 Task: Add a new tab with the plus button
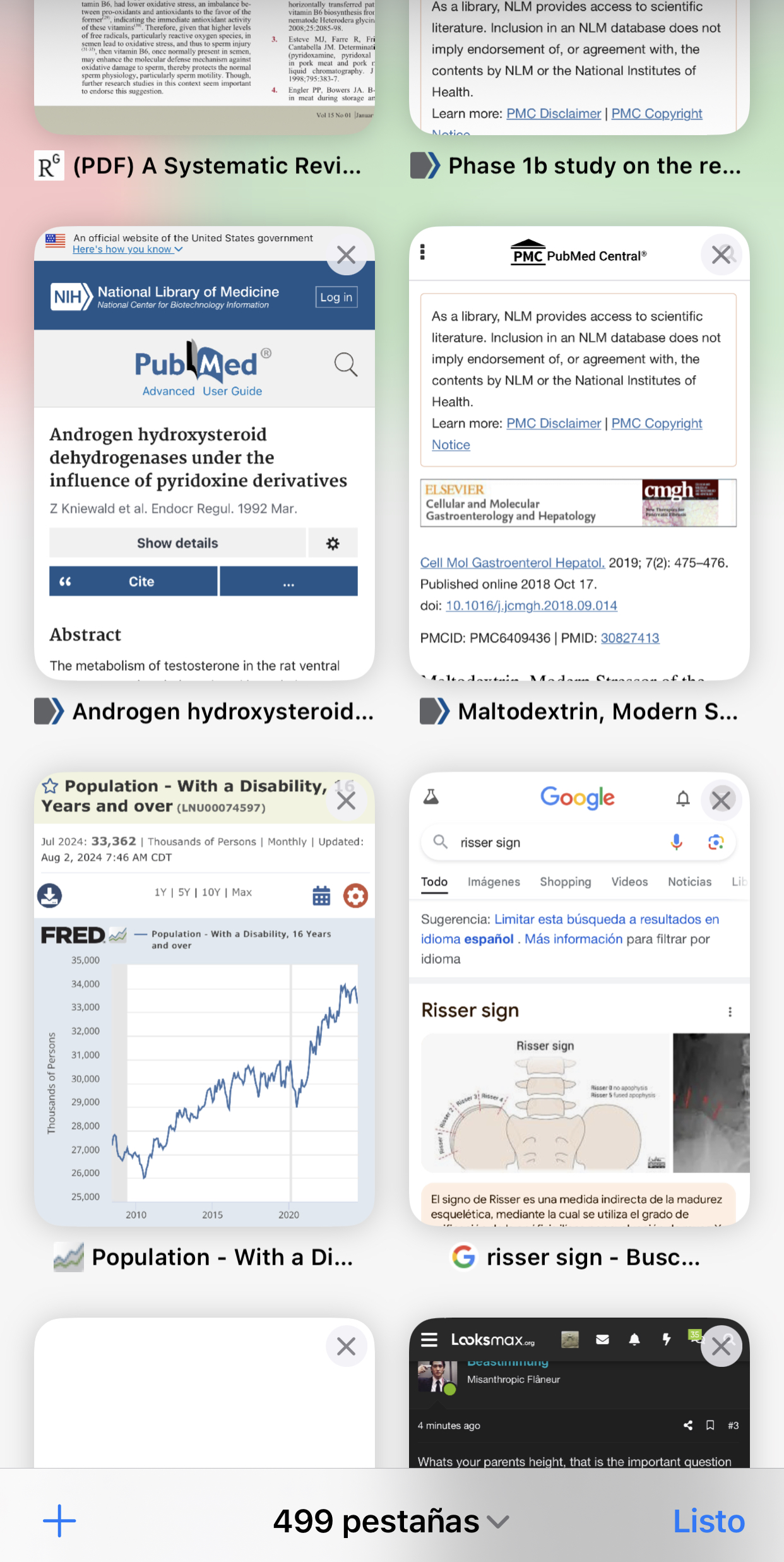(x=59, y=1521)
